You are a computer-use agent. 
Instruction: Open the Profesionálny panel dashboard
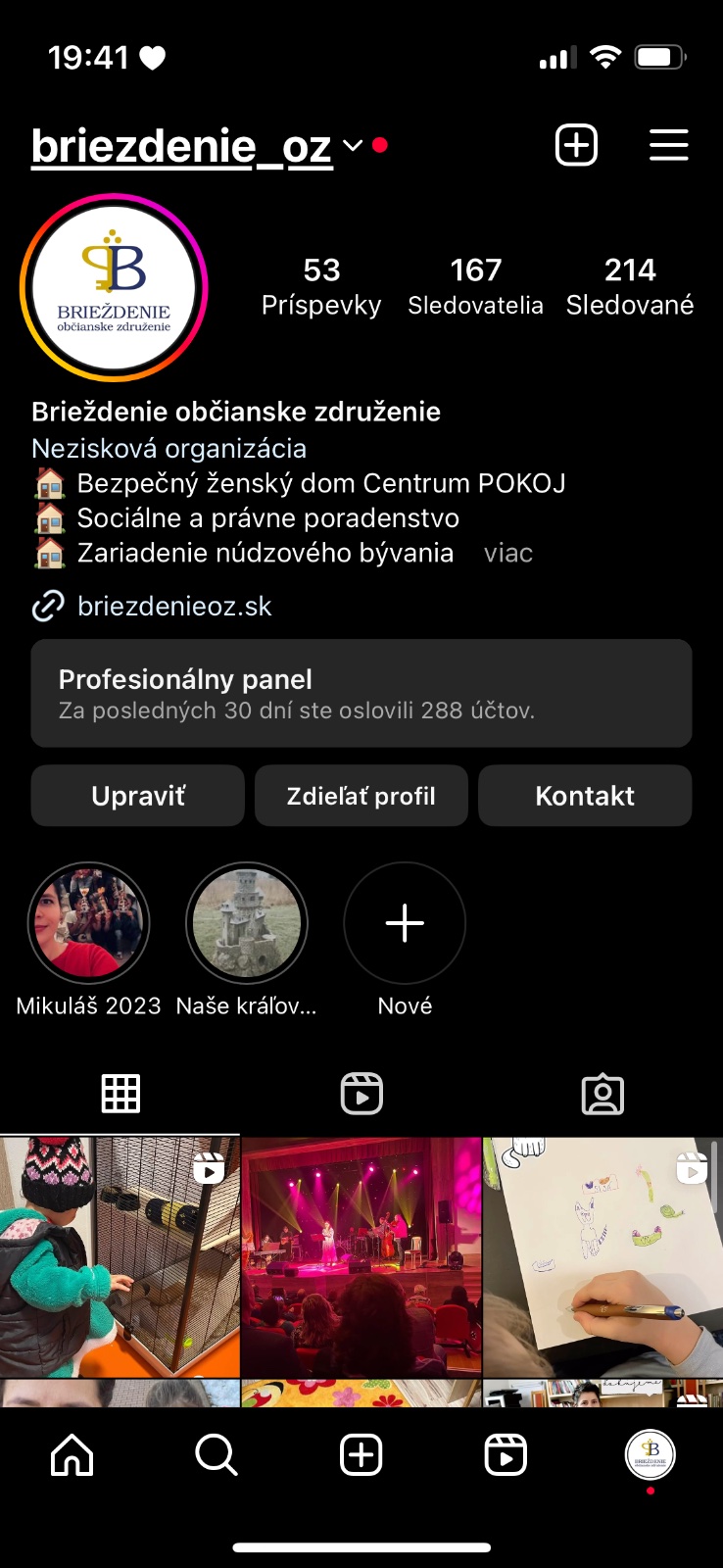[361, 693]
